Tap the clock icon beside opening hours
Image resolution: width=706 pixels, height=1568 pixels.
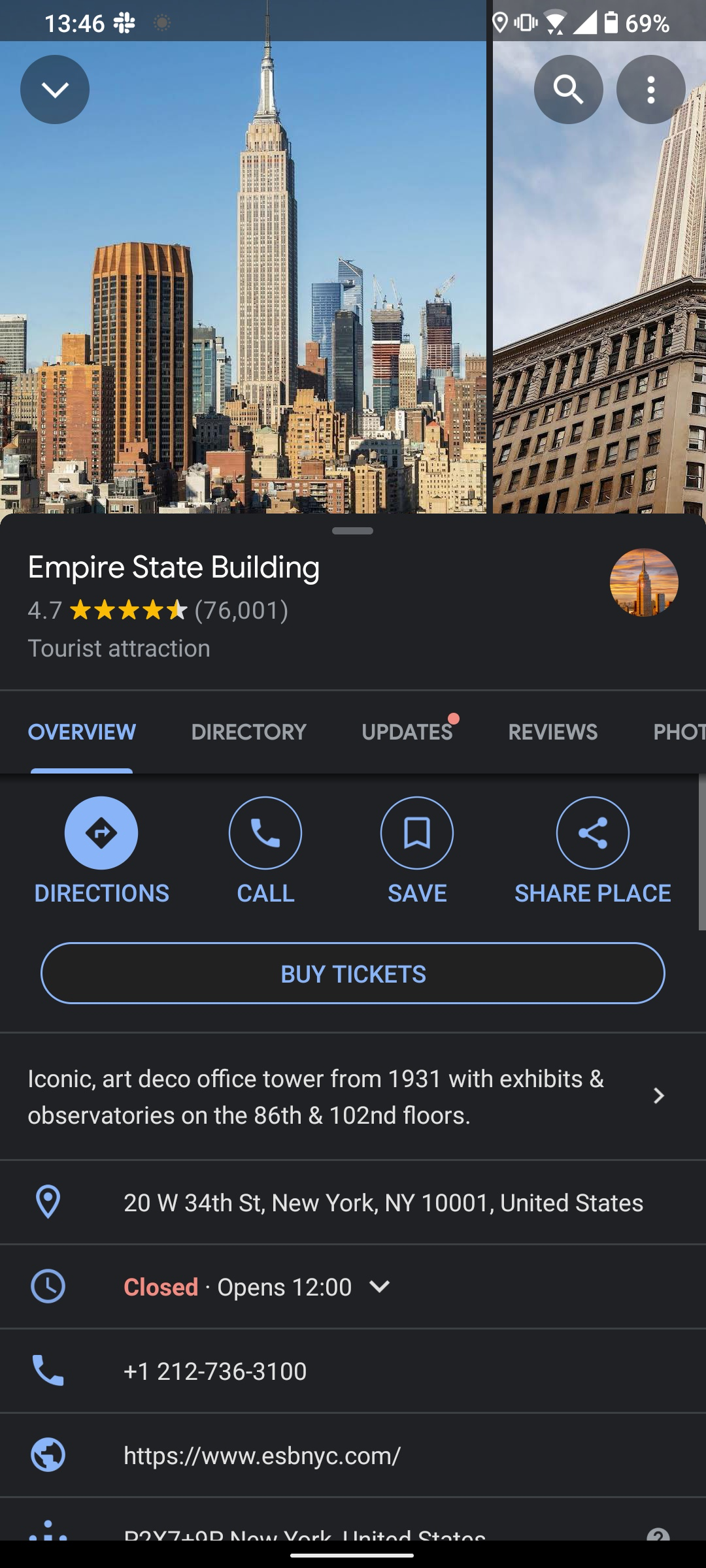point(48,1287)
